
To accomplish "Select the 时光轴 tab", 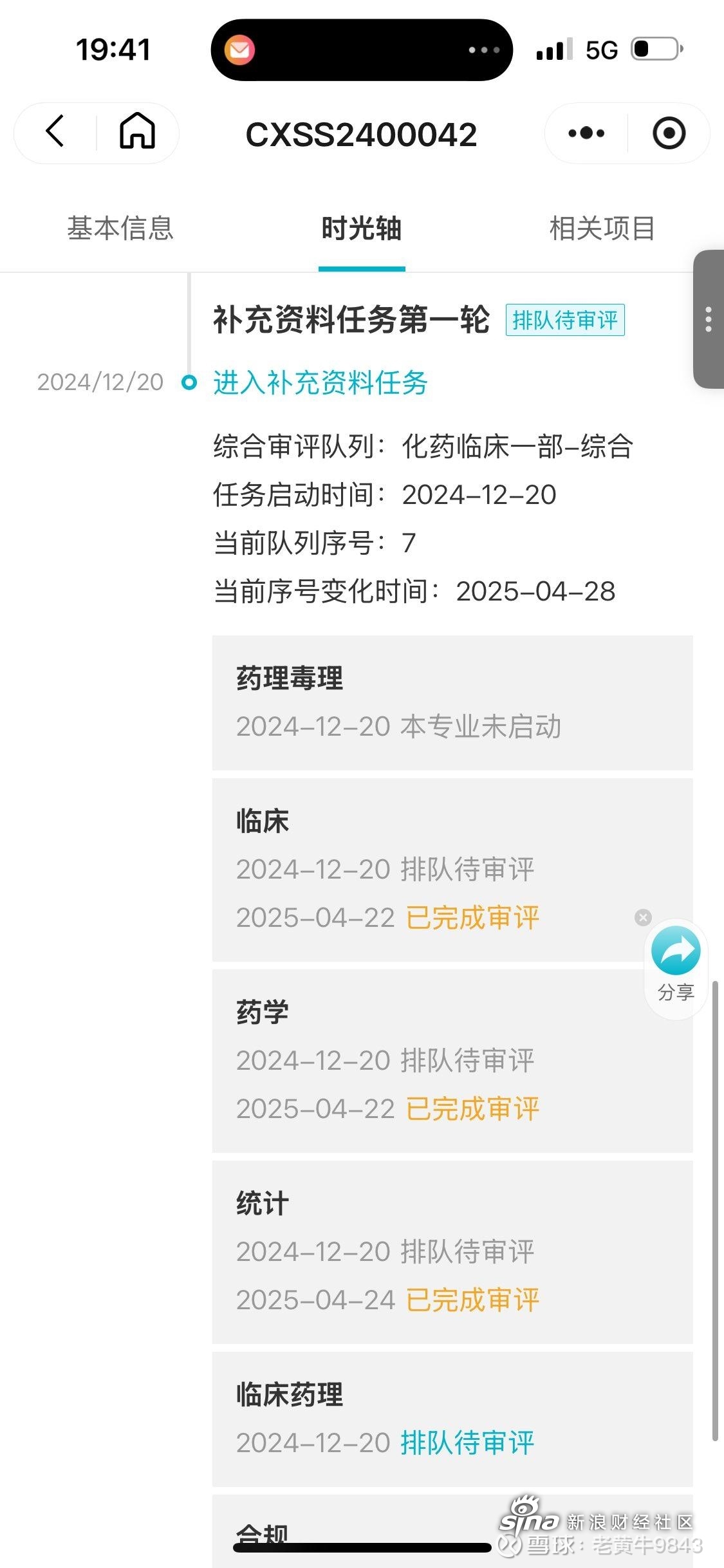I will [x=362, y=229].
